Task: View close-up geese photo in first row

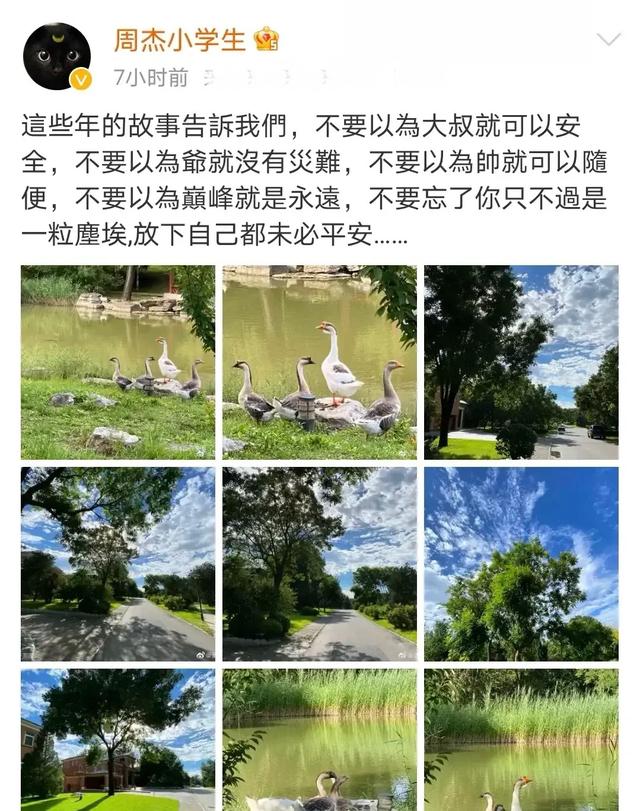Action: coord(319,362)
